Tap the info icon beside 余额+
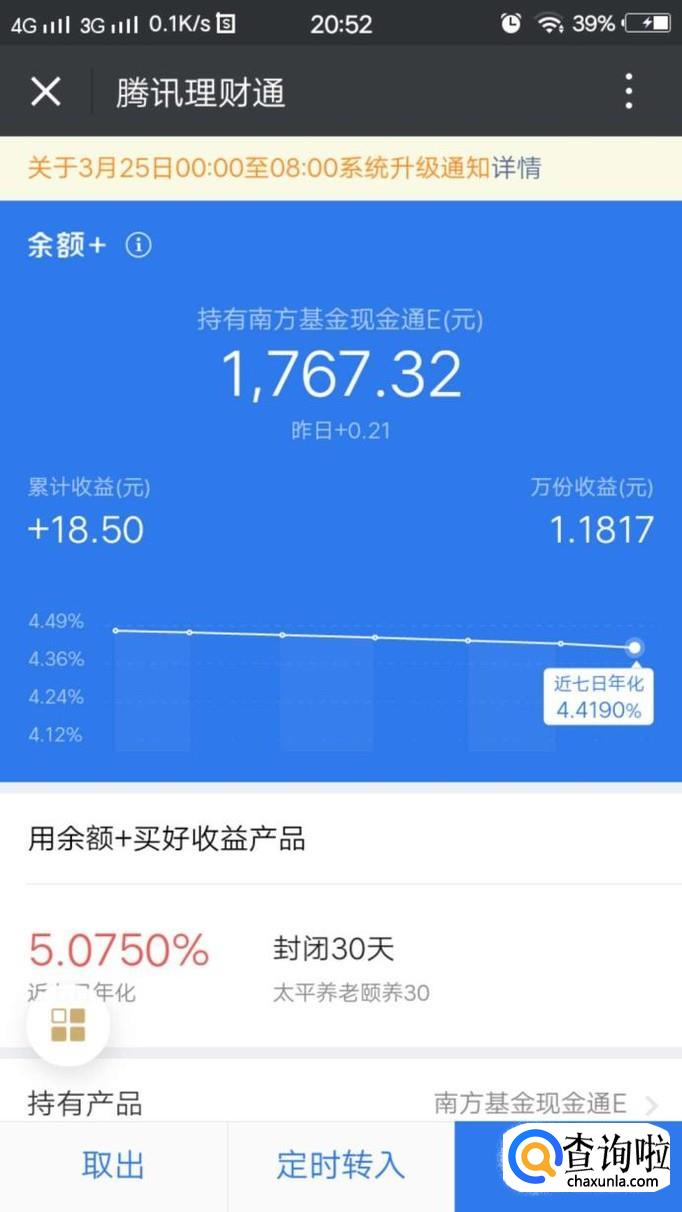The width and height of the screenshot is (682, 1212). 138,245
